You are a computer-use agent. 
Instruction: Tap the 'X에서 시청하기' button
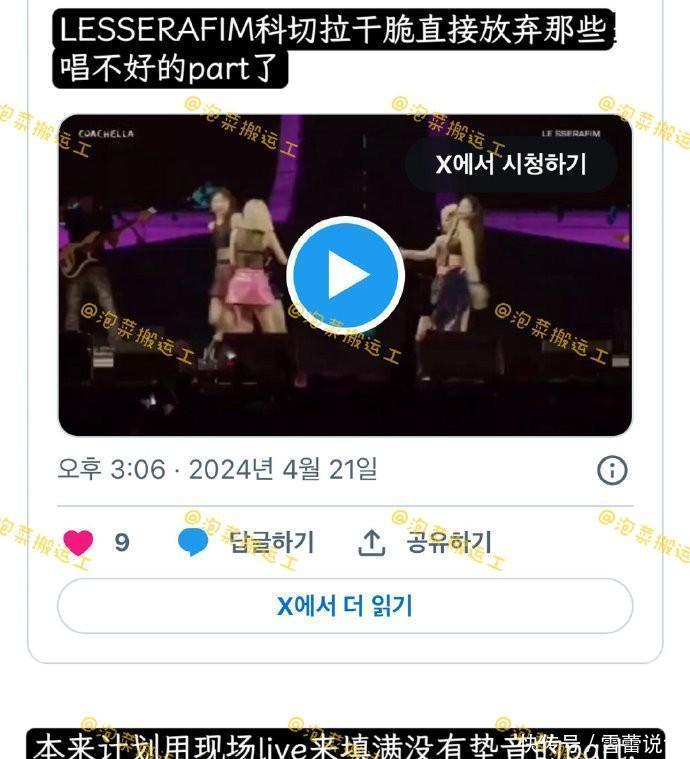pos(511,165)
